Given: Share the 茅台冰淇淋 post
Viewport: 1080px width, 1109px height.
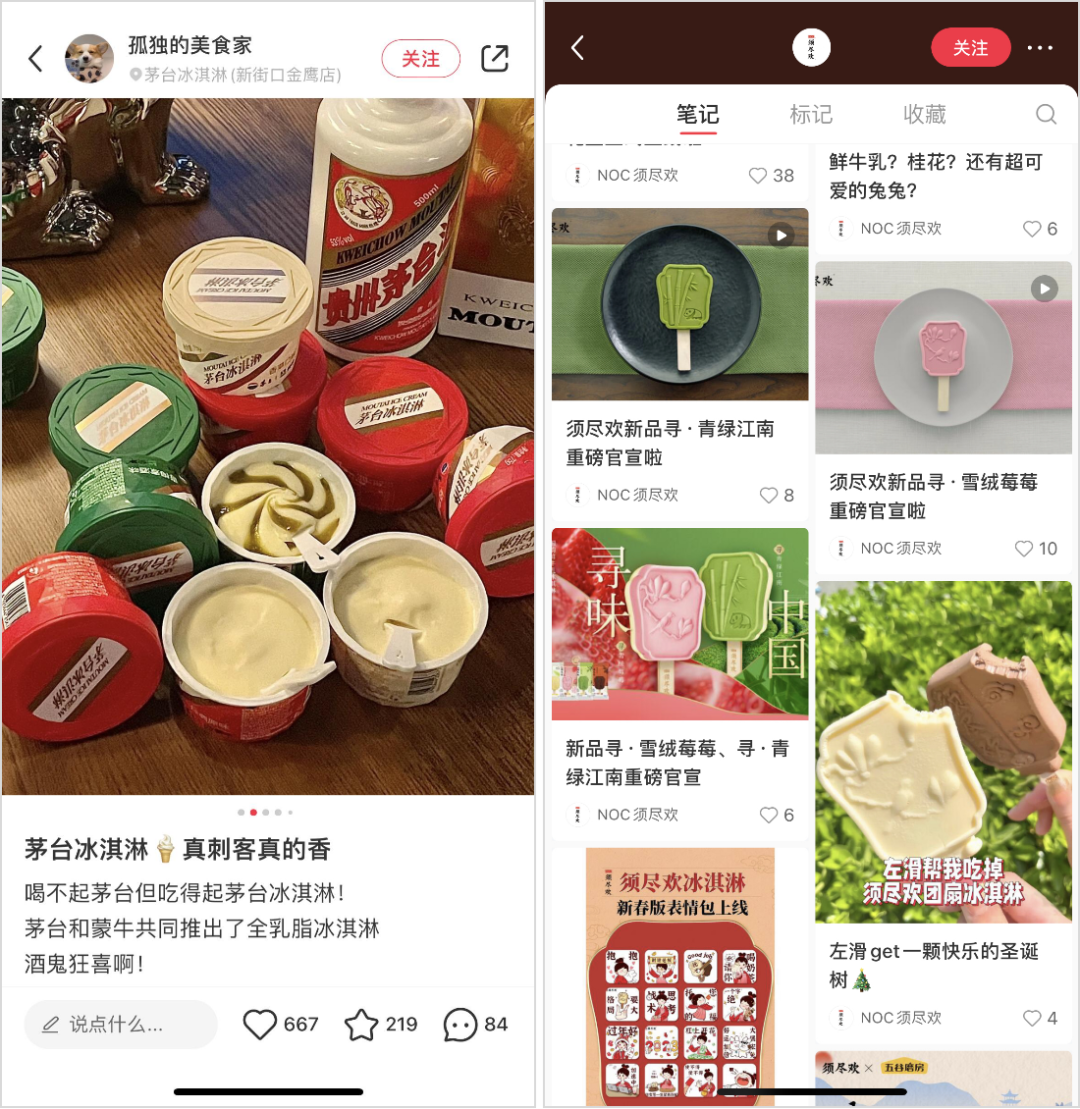Looking at the screenshot, I should pyautogui.click(x=495, y=59).
